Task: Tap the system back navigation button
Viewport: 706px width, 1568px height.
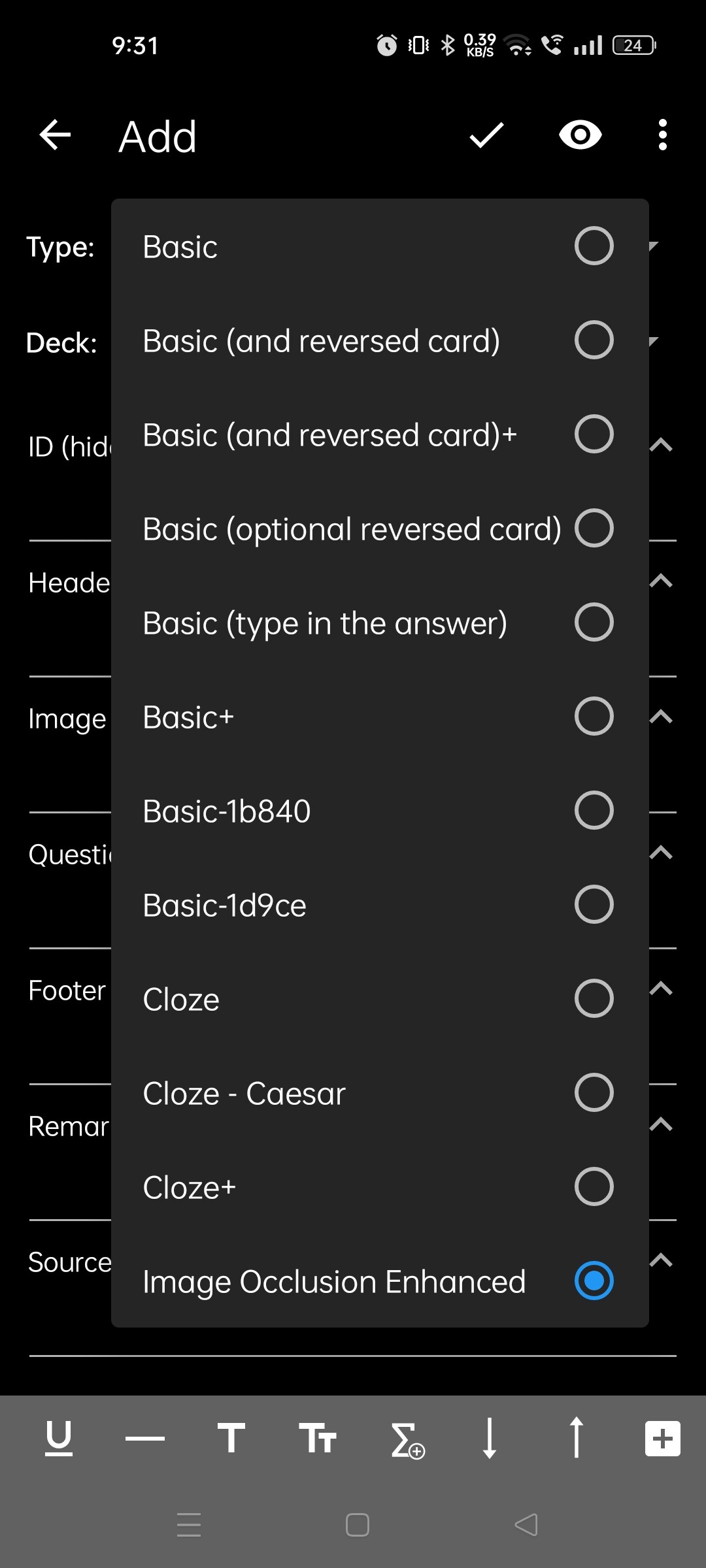Action: point(526,1525)
